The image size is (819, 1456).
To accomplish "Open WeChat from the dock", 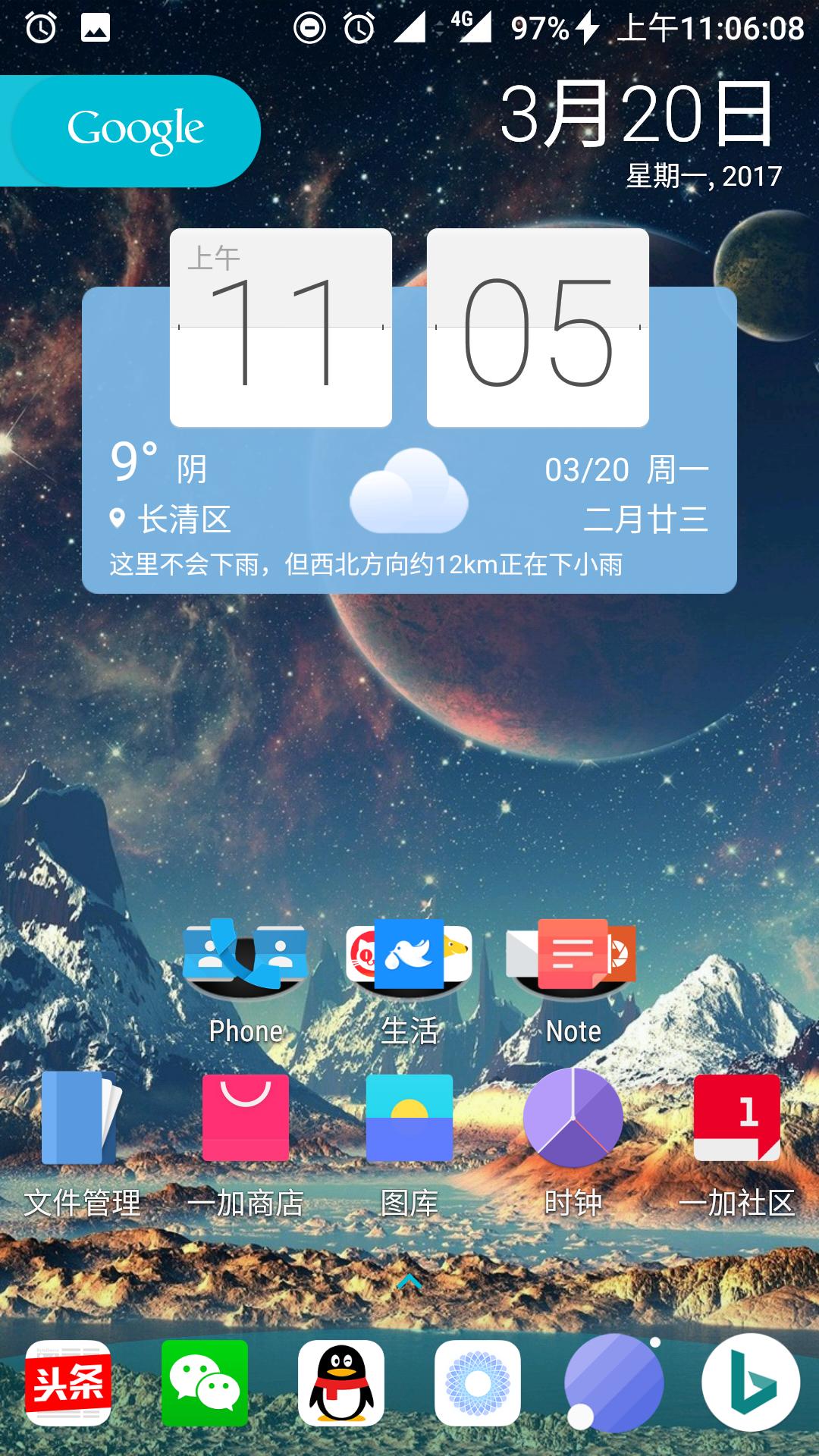I will point(205,1383).
